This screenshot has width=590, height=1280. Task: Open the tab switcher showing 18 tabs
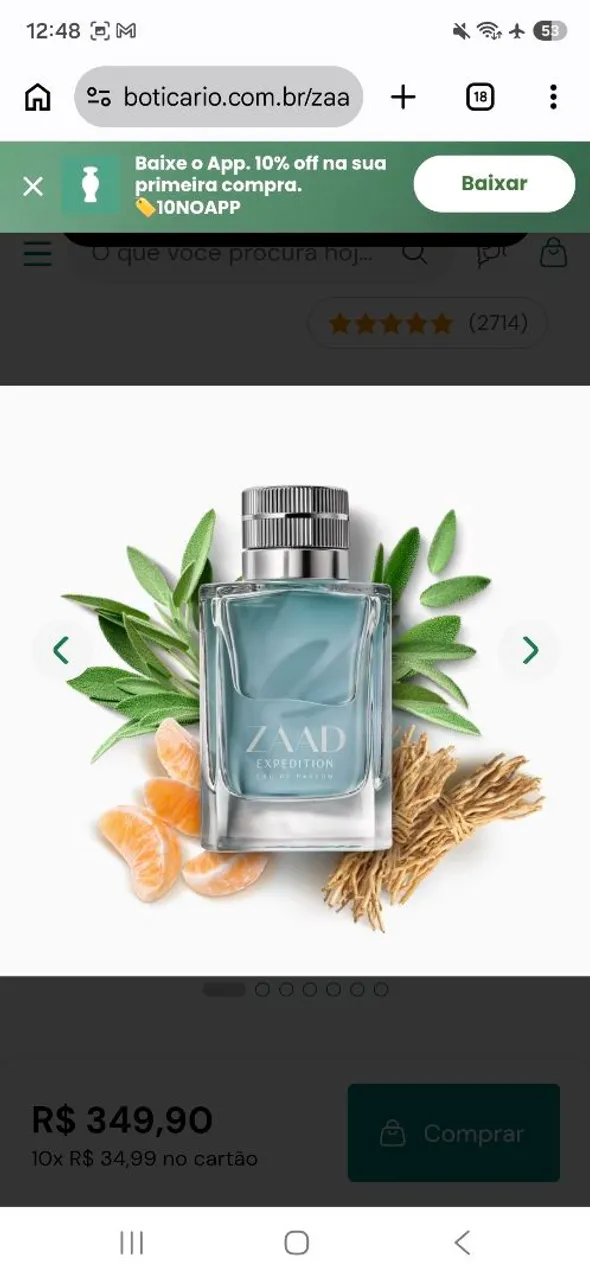click(x=480, y=97)
